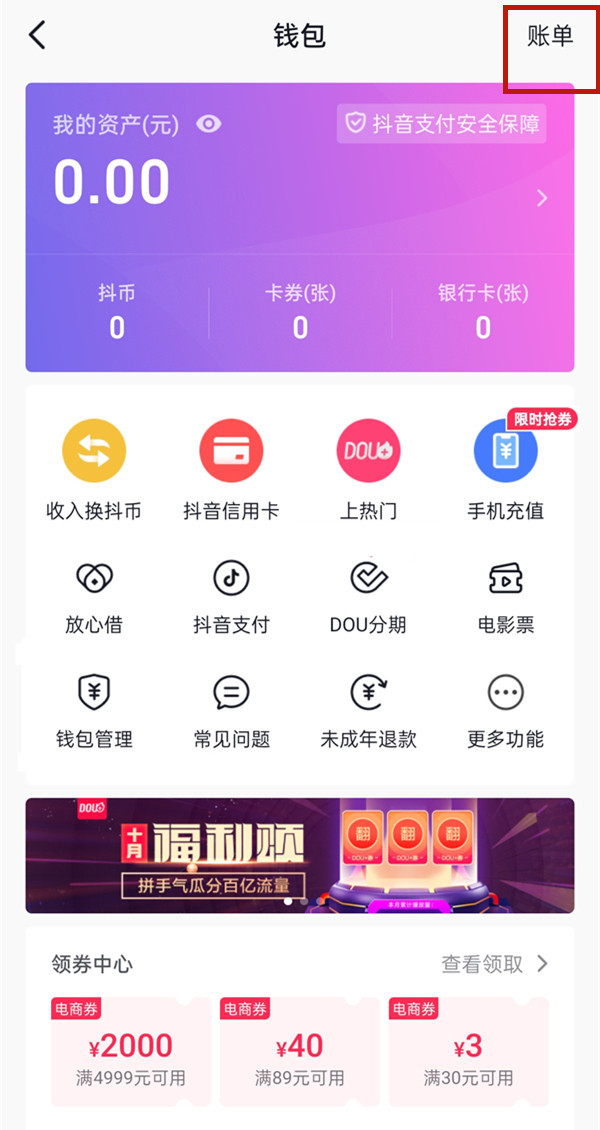Hide asset amount with the eye icon
Screen dimensions: 600x1130
point(209,124)
